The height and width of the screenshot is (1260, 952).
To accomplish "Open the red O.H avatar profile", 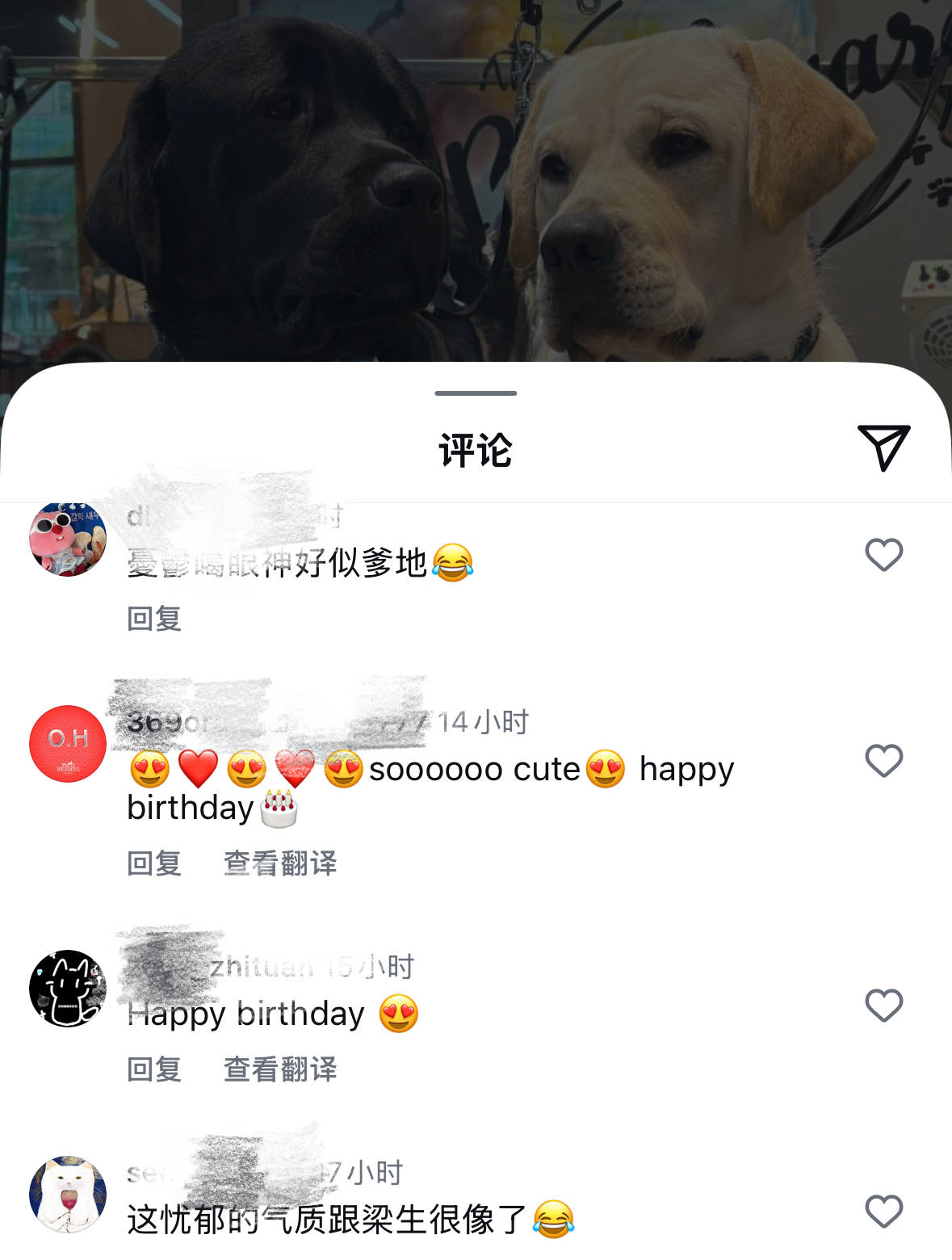I will (x=68, y=743).
